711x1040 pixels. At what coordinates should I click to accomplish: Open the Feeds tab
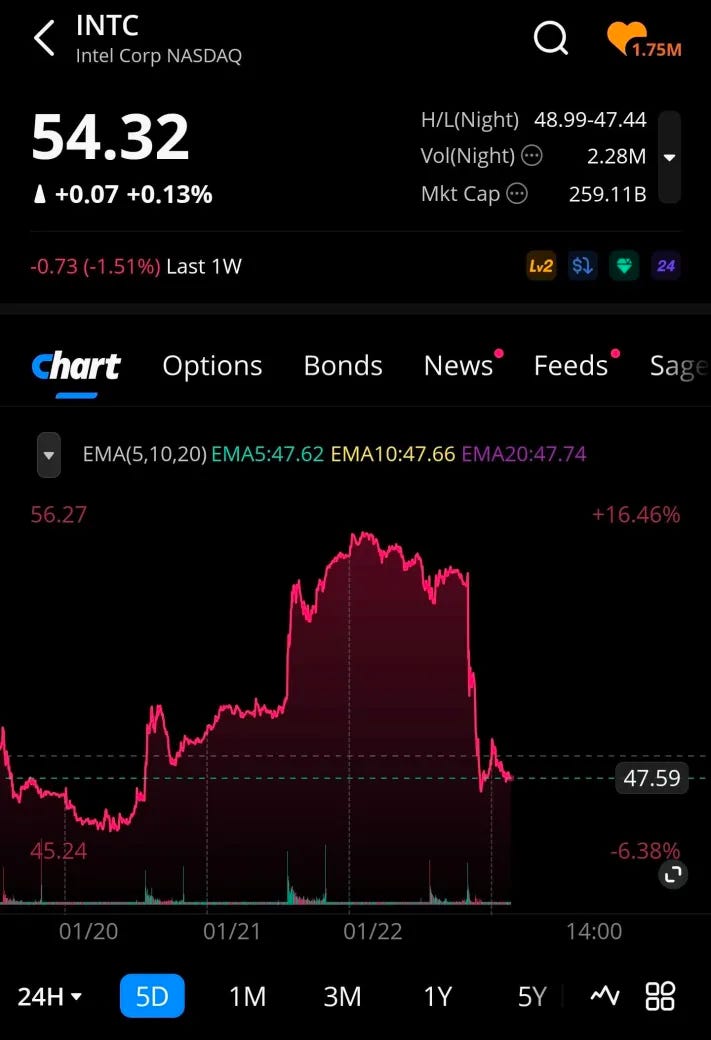pyautogui.click(x=571, y=366)
